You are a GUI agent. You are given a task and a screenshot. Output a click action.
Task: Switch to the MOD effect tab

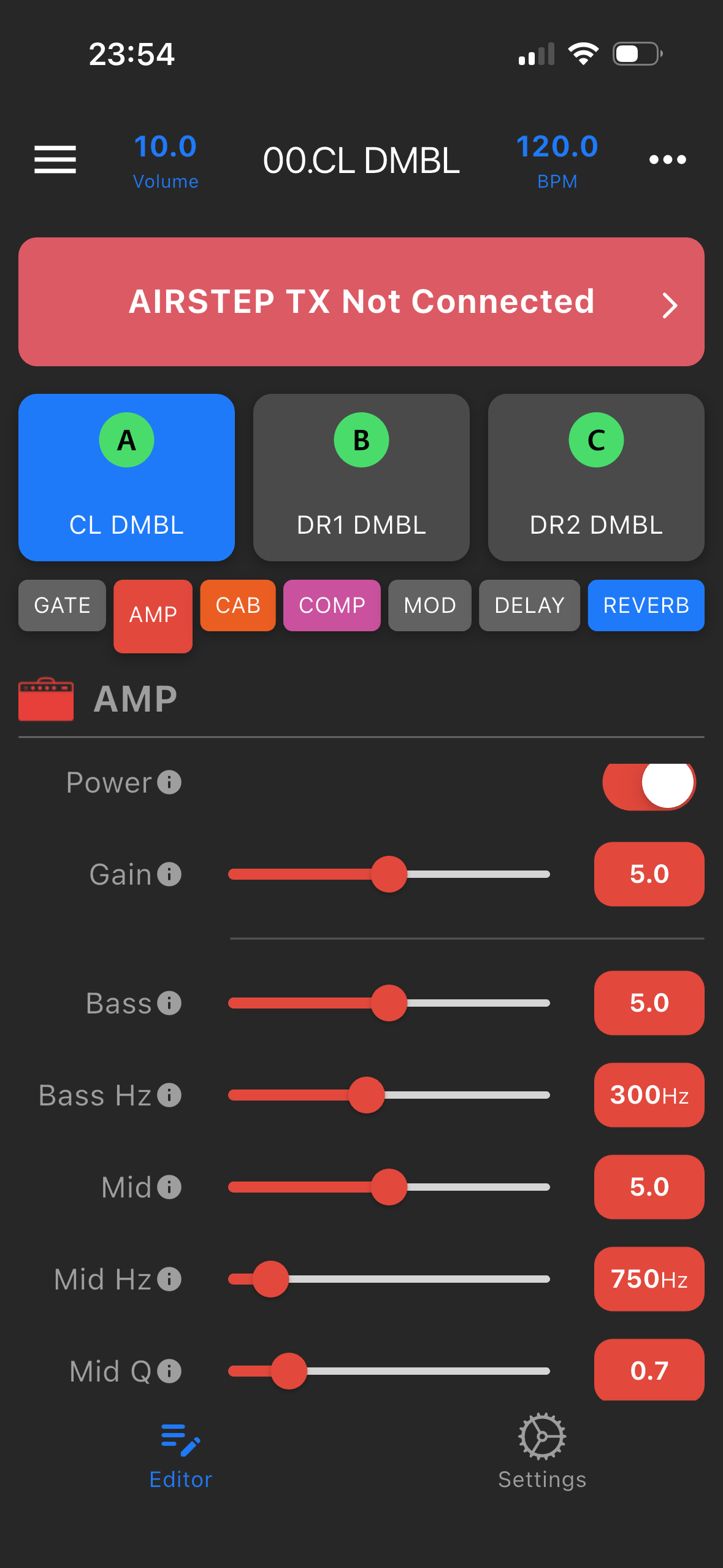pos(430,605)
